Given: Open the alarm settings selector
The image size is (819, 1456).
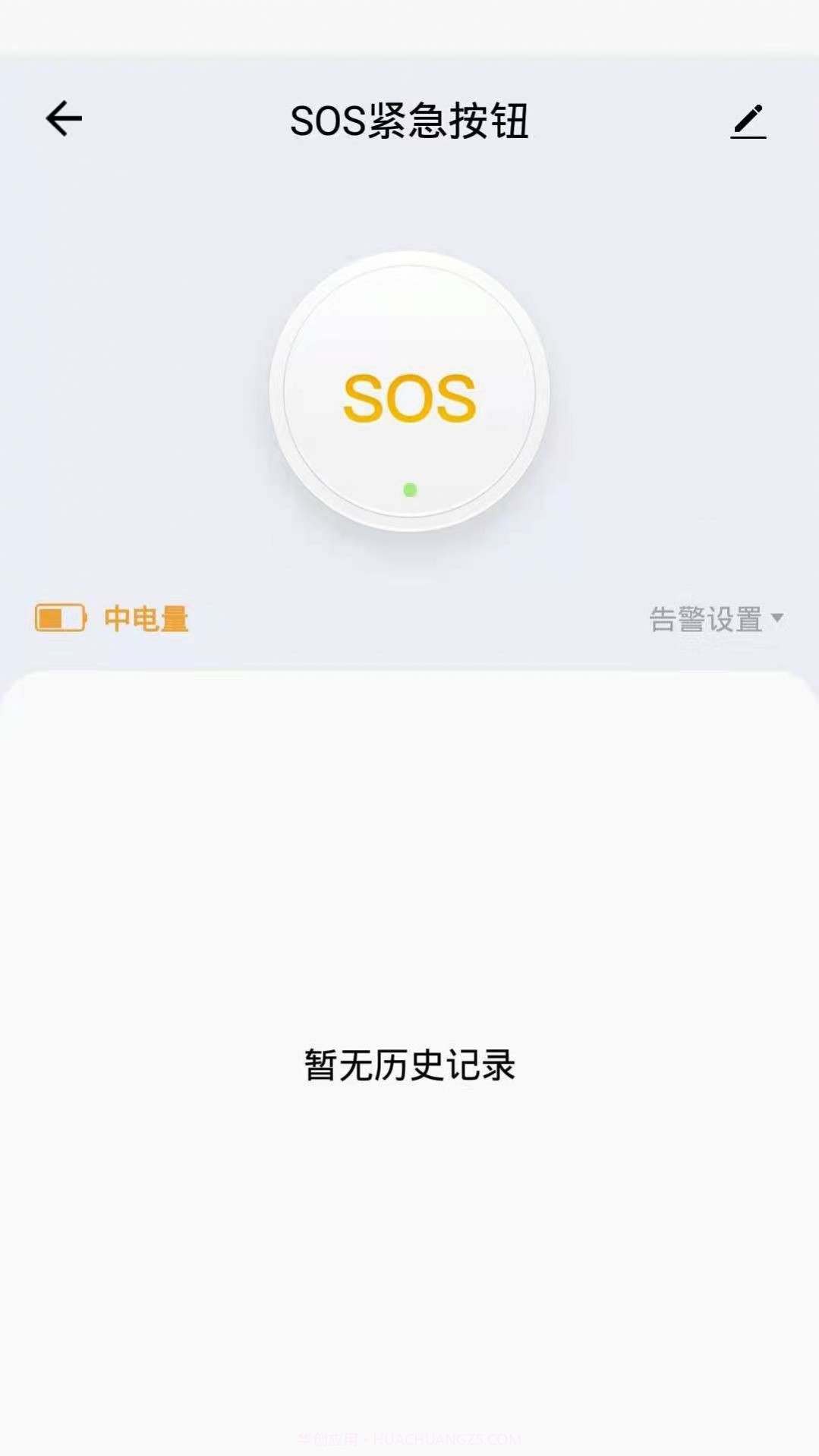Looking at the screenshot, I should [713, 619].
